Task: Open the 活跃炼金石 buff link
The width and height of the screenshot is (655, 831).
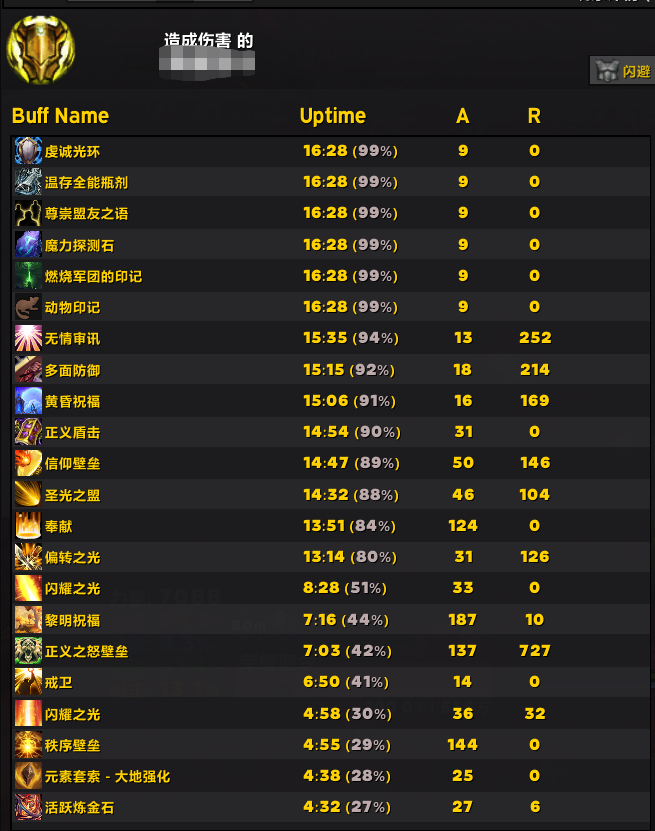Action: (79, 808)
